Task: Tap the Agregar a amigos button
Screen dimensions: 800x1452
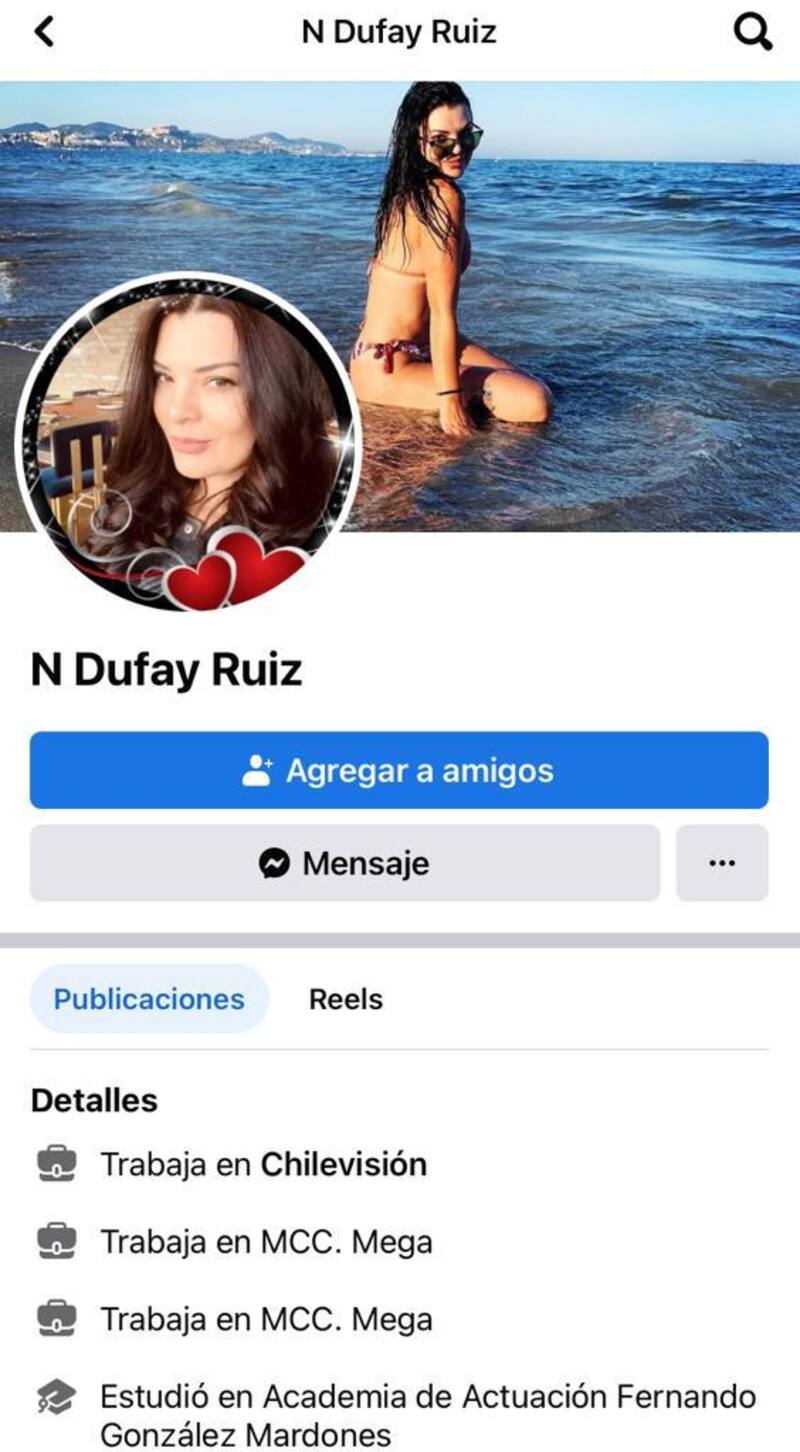Action: [x=399, y=770]
